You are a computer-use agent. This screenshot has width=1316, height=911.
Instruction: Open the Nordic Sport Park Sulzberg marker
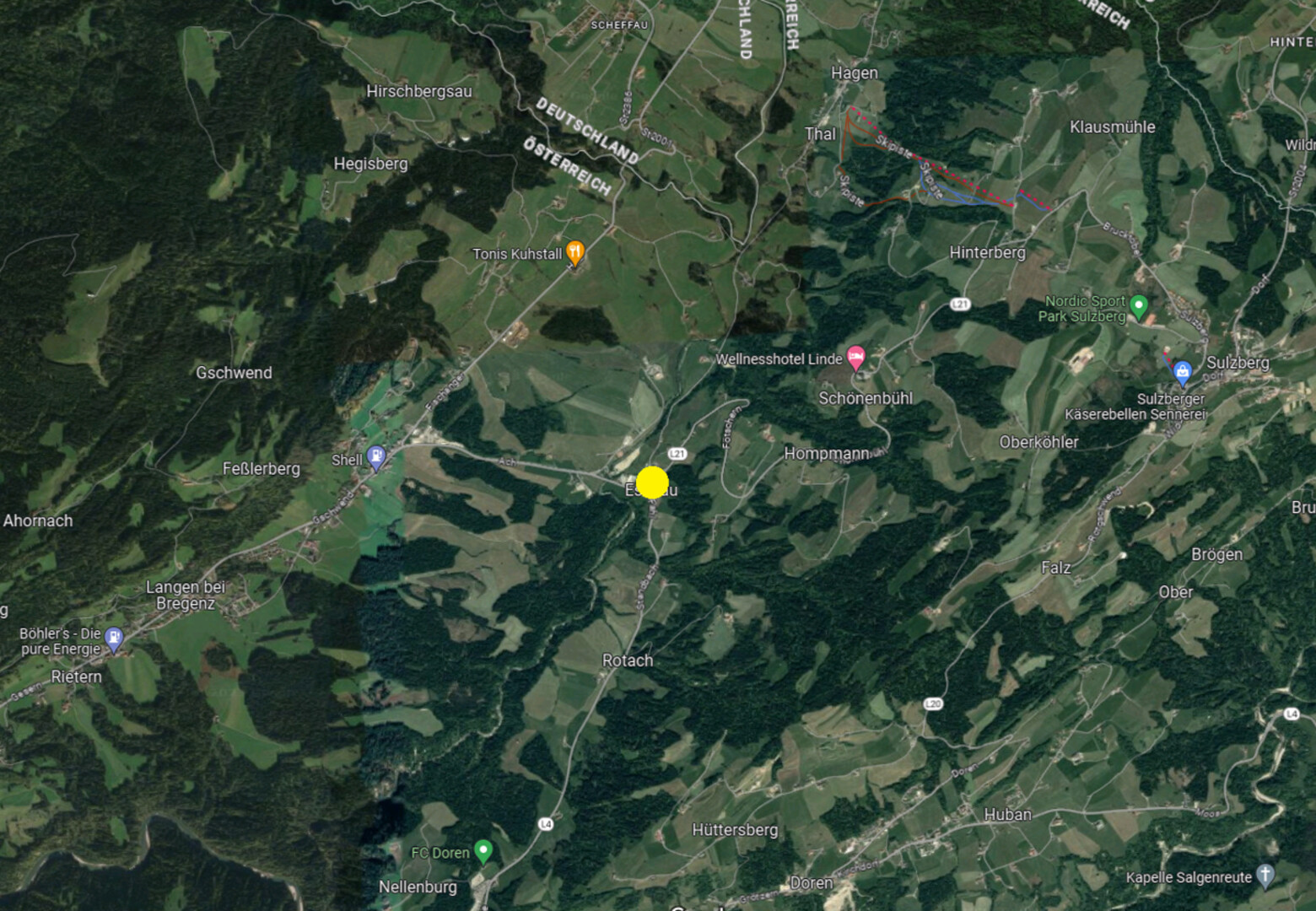pos(1138,305)
